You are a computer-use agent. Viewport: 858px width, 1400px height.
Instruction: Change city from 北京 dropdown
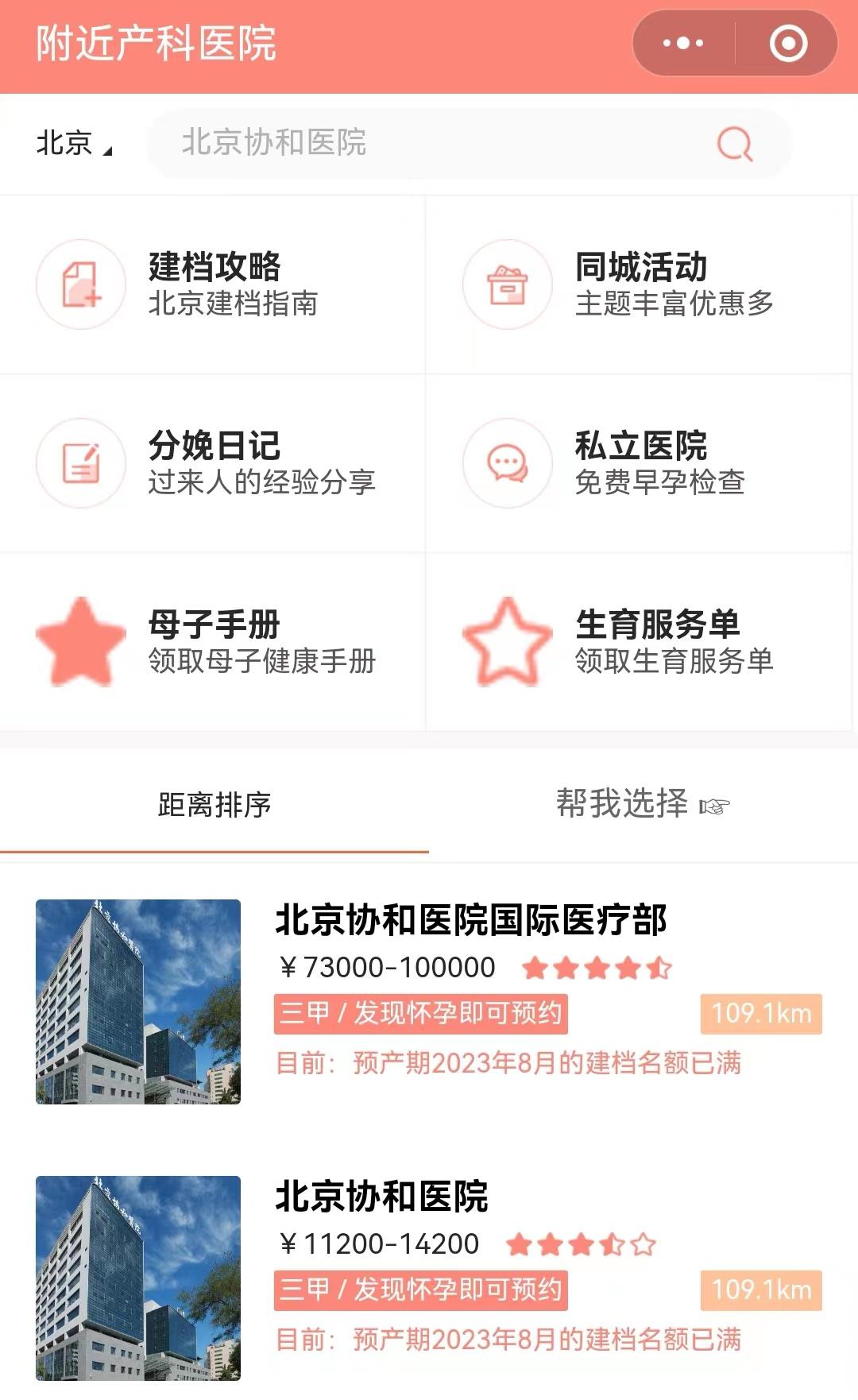pos(74,143)
